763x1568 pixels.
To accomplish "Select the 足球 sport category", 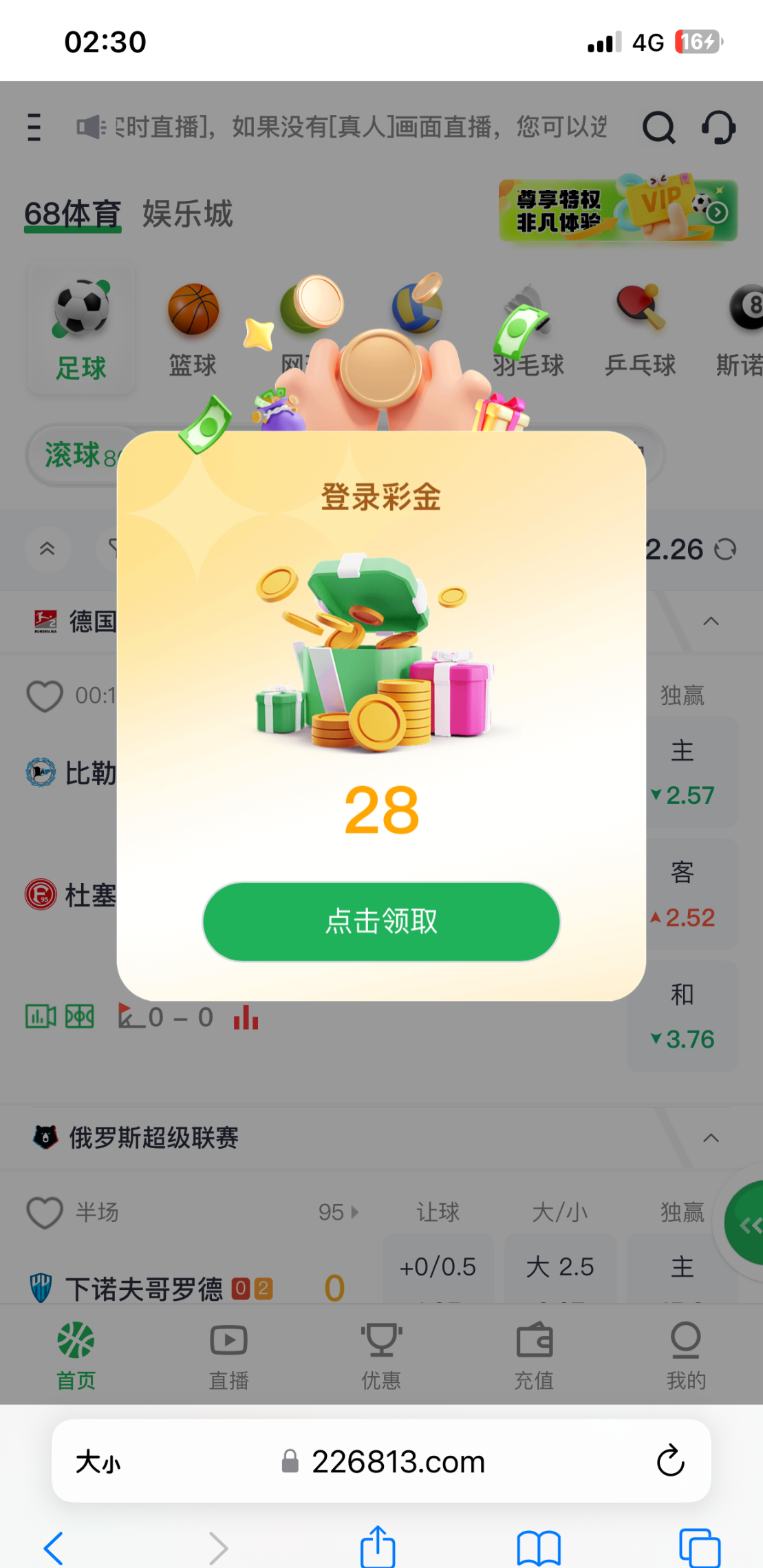I will click(81, 328).
